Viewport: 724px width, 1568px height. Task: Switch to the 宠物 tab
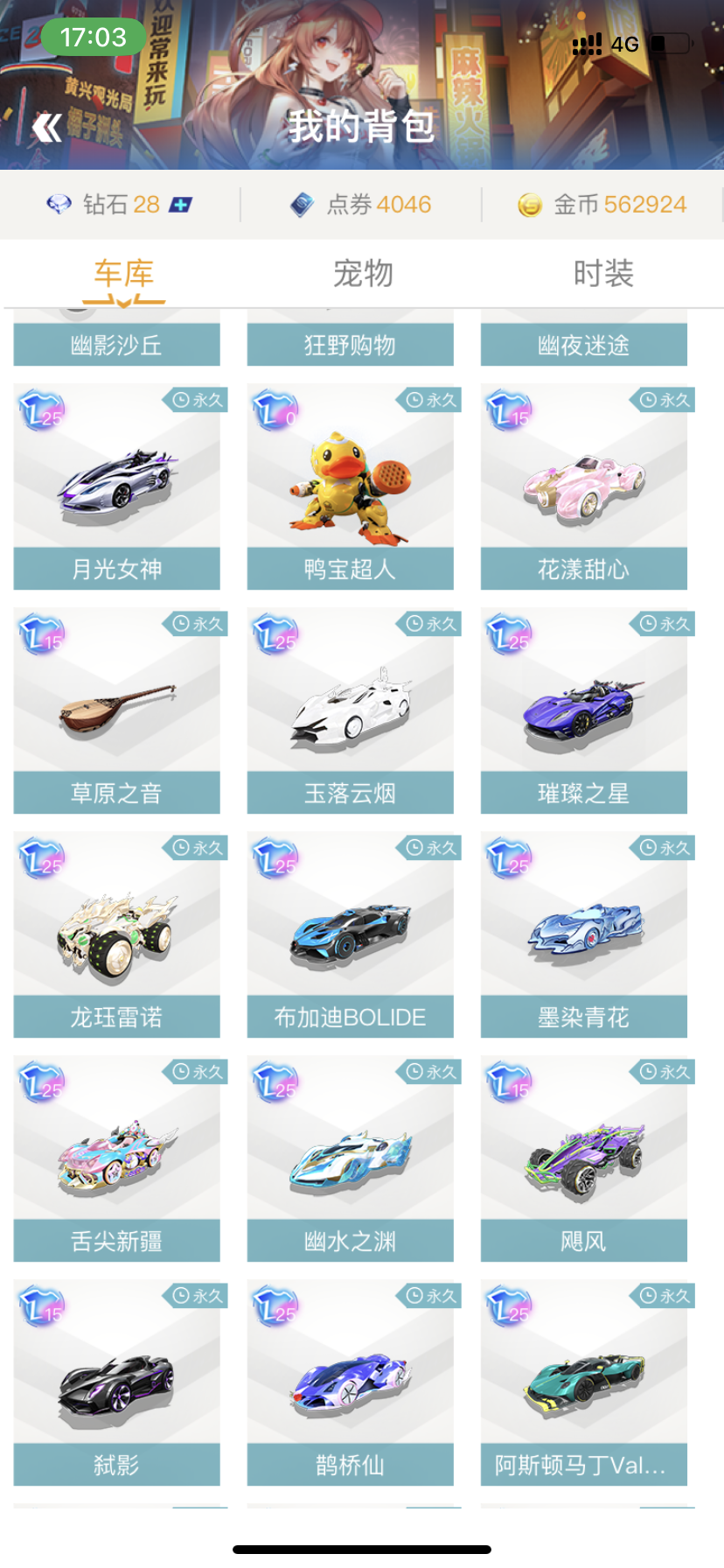coord(362,273)
